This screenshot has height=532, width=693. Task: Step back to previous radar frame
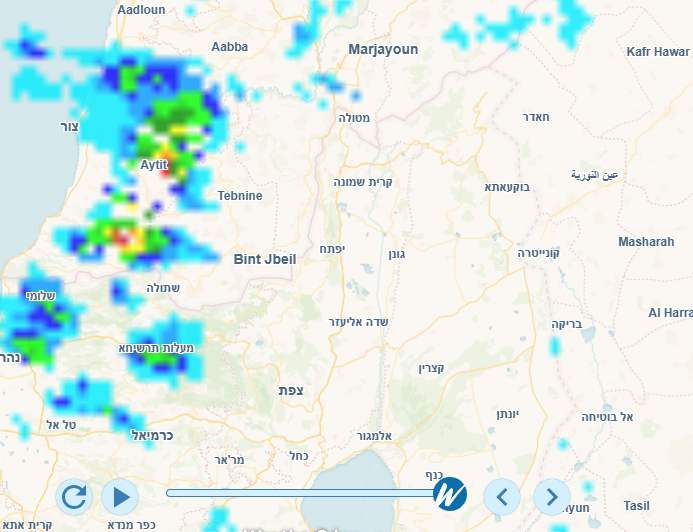502,496
